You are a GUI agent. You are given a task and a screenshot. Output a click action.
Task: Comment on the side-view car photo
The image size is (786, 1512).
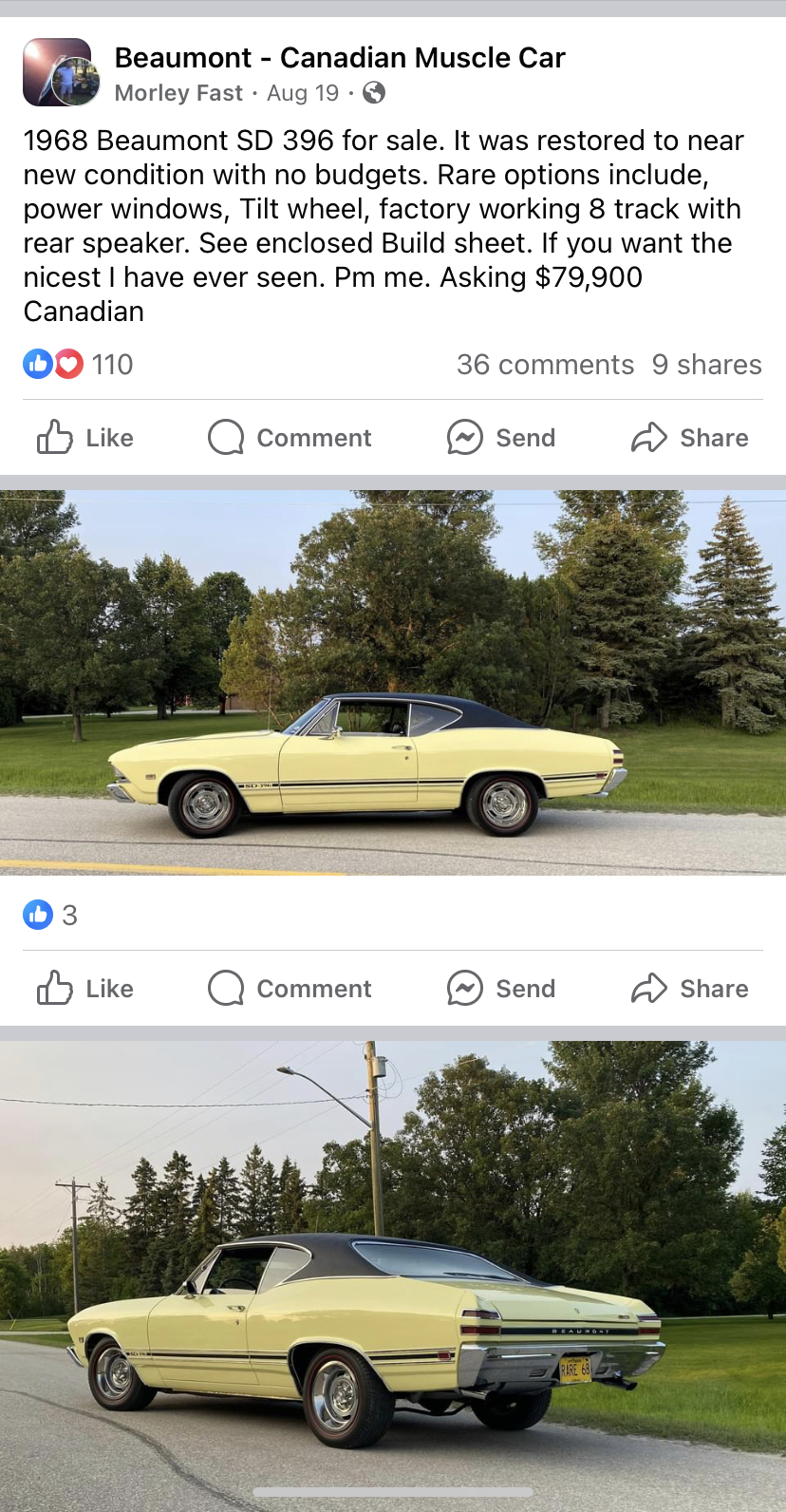coord(290,989)
